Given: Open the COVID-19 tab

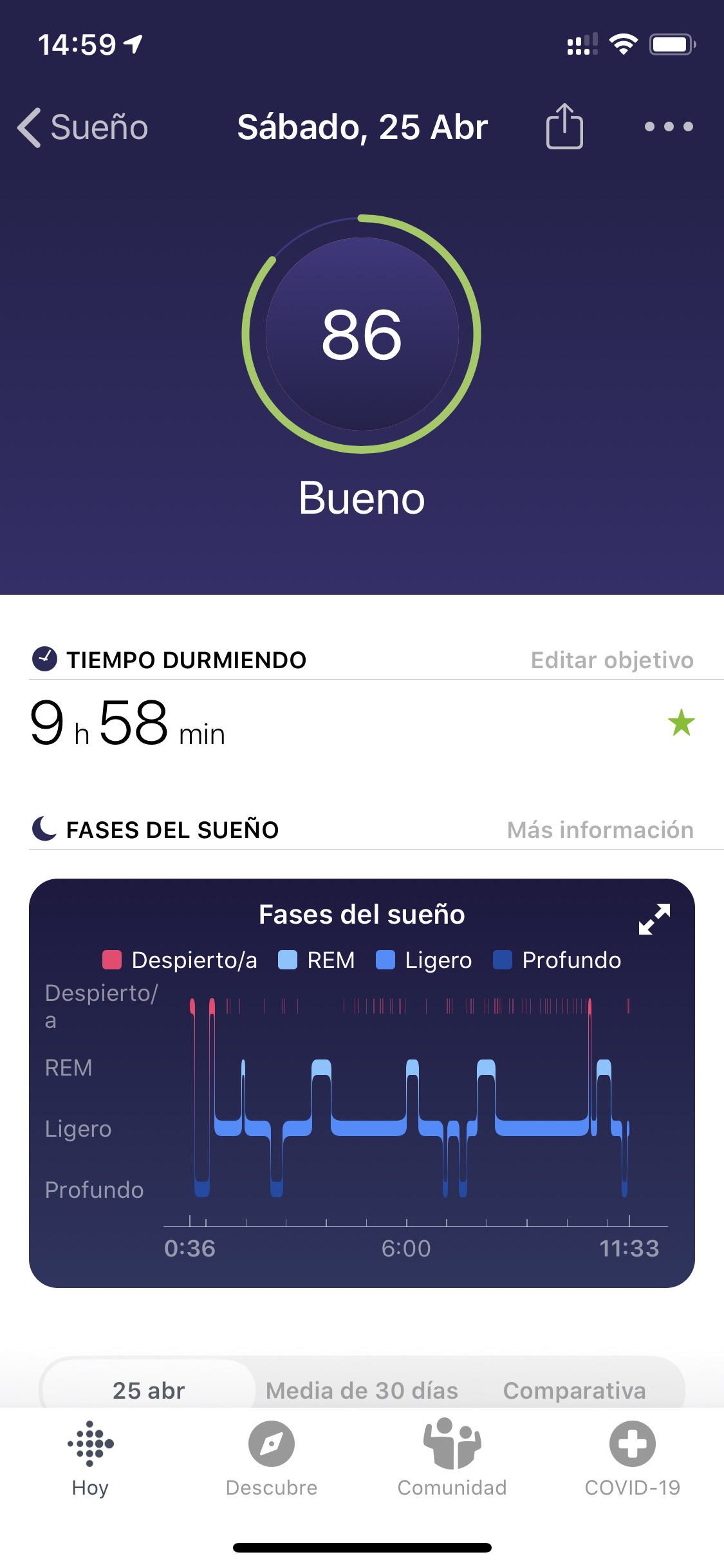Looking at the screenshot, I should tap(633, 1459).
